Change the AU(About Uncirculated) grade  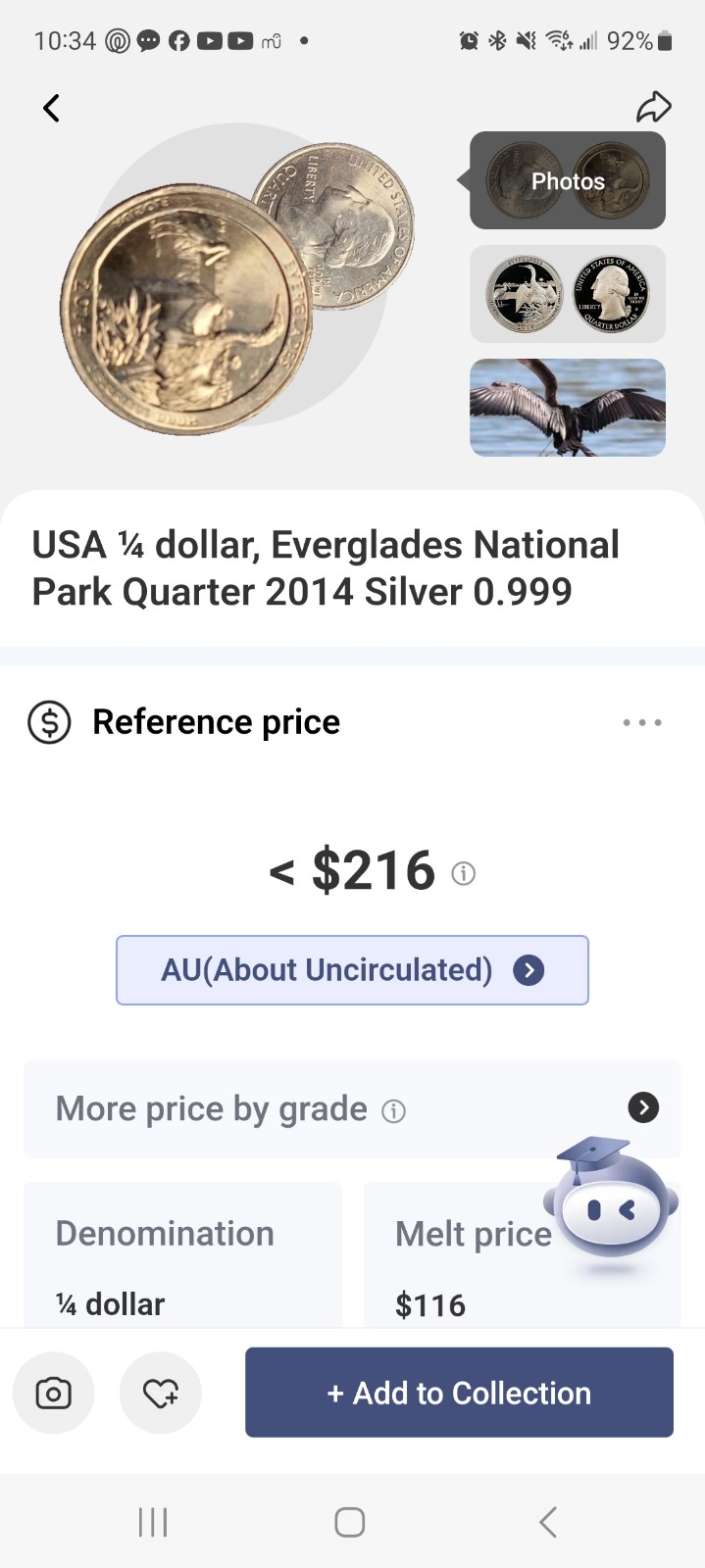[352, 970]
